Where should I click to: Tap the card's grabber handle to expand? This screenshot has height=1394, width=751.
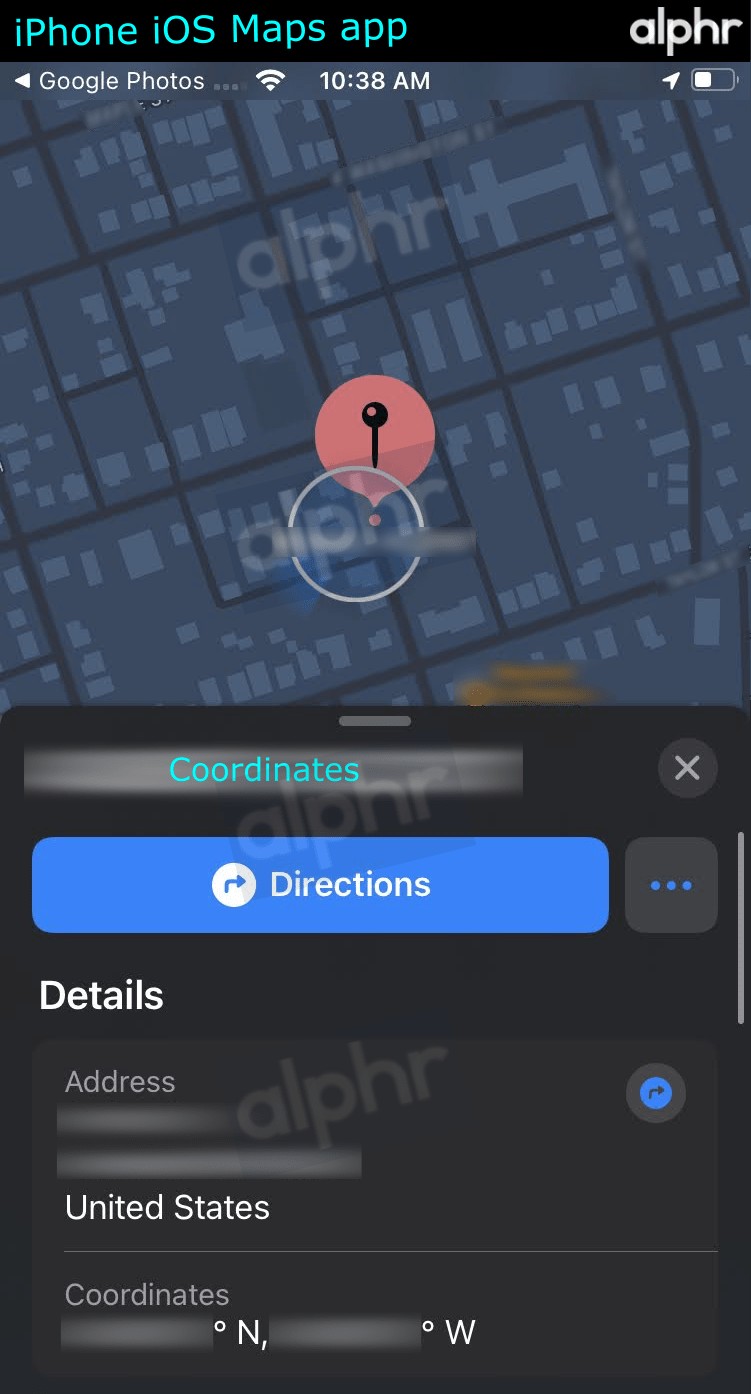[375, 721]
